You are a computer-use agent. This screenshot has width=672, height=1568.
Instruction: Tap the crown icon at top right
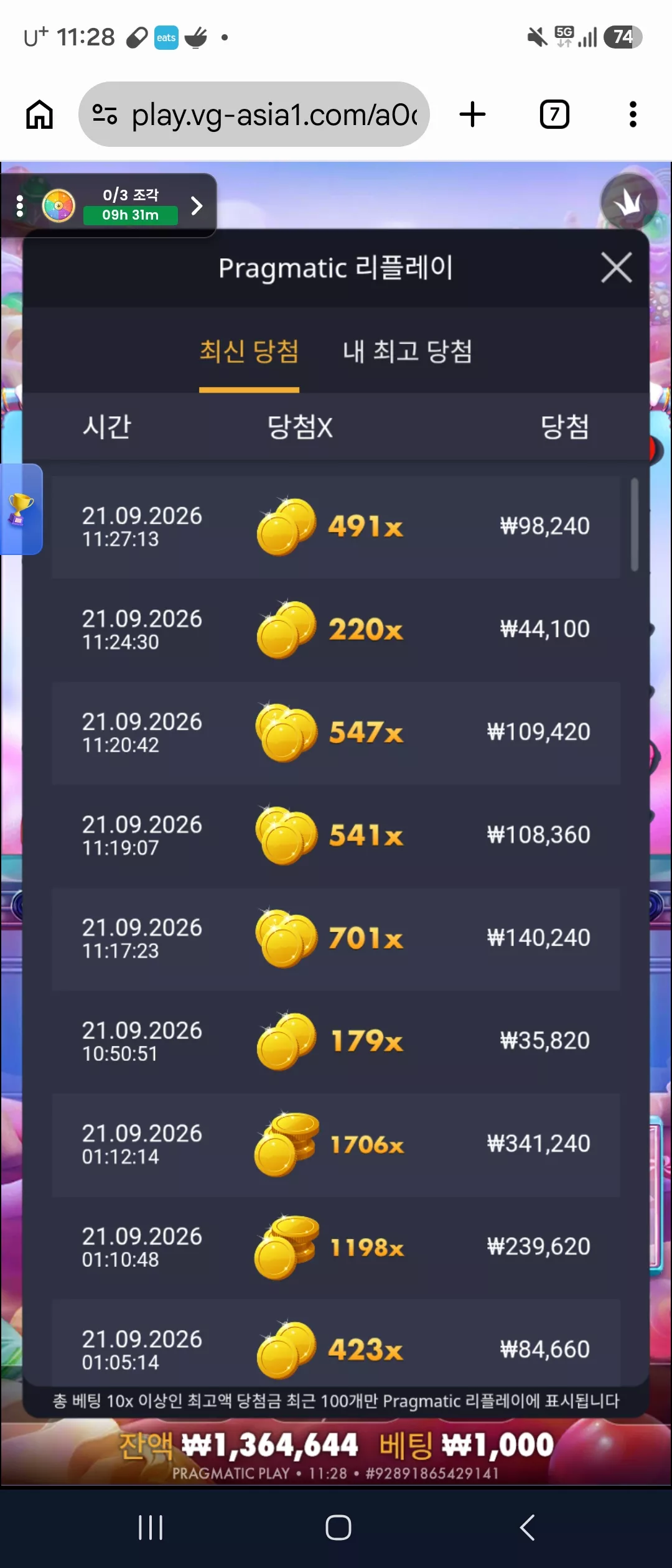click(628, 202)
